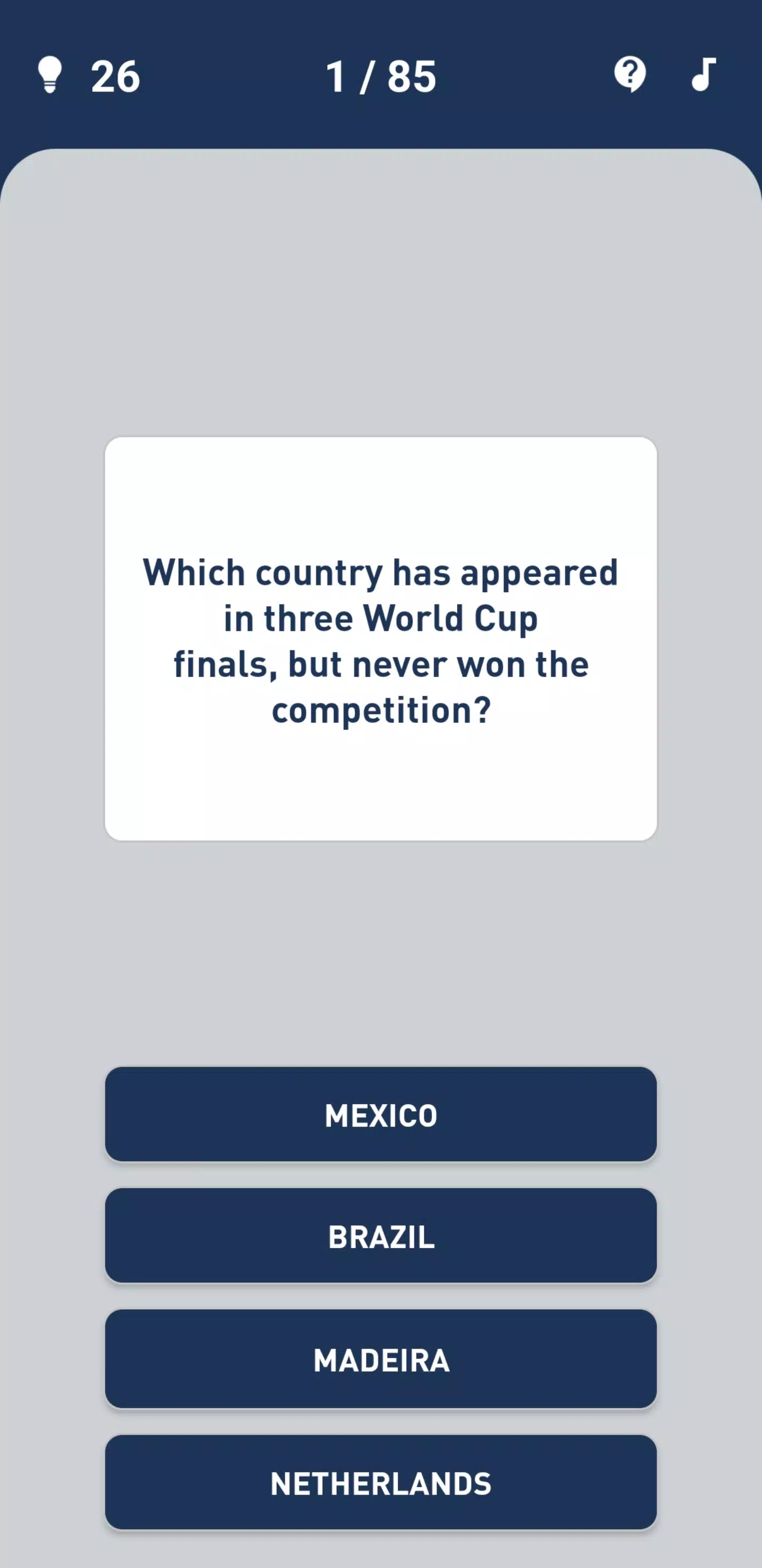Image resolution: width=762 pixels, height=1568 pixels.
Task: Answer with NETHERLANDS
Action: pos(380,1482)
